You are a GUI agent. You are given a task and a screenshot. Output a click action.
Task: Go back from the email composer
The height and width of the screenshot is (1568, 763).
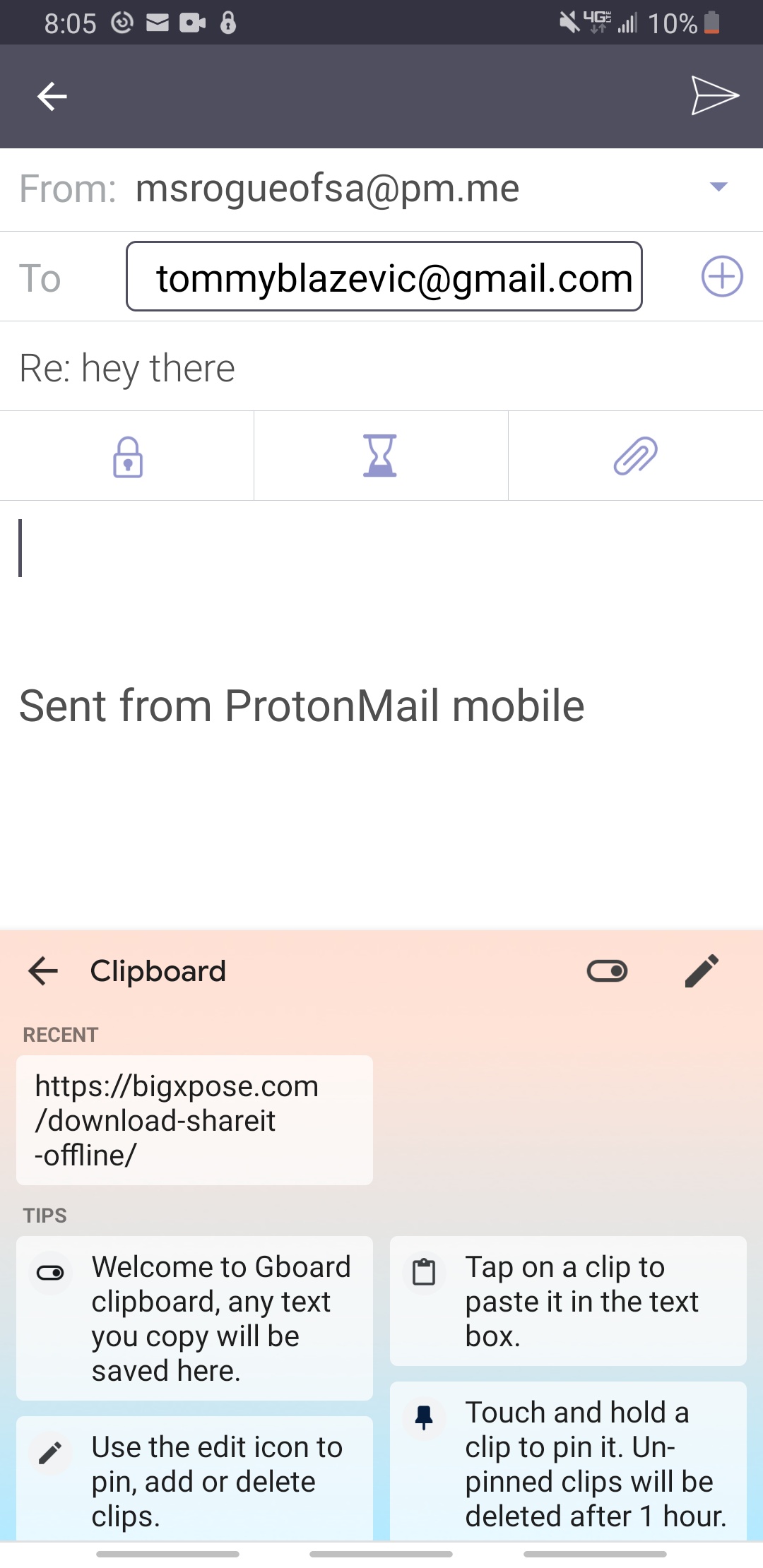52,97
